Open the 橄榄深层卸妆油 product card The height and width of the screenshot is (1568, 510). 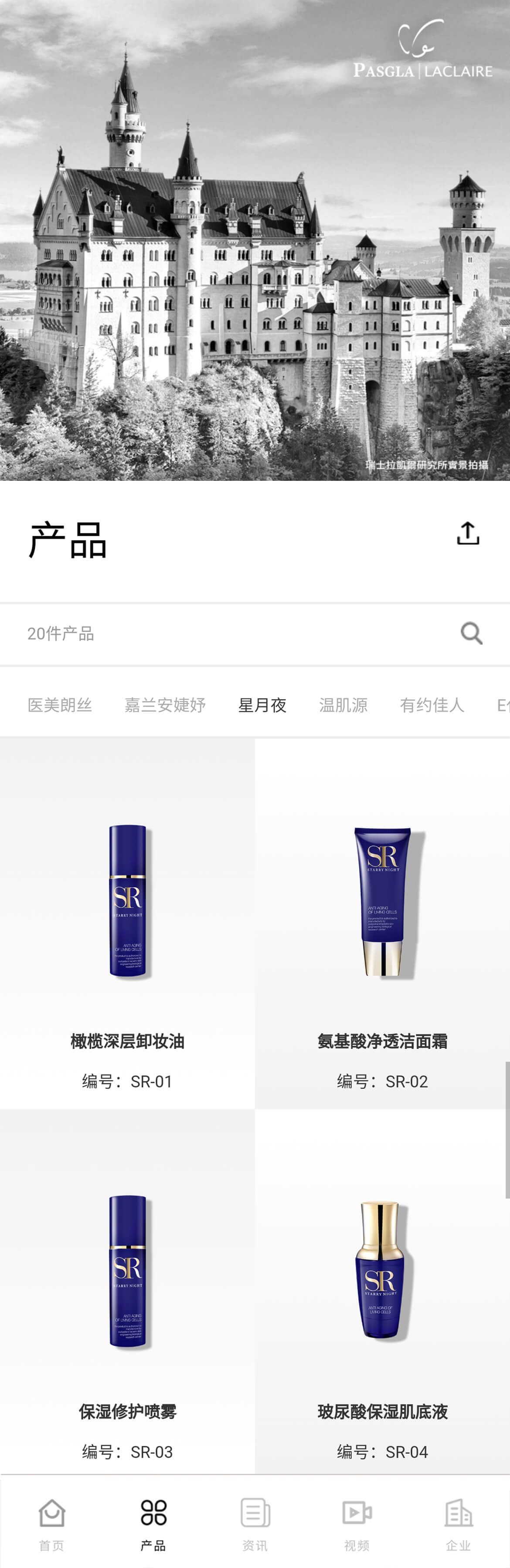coord(127,923)
